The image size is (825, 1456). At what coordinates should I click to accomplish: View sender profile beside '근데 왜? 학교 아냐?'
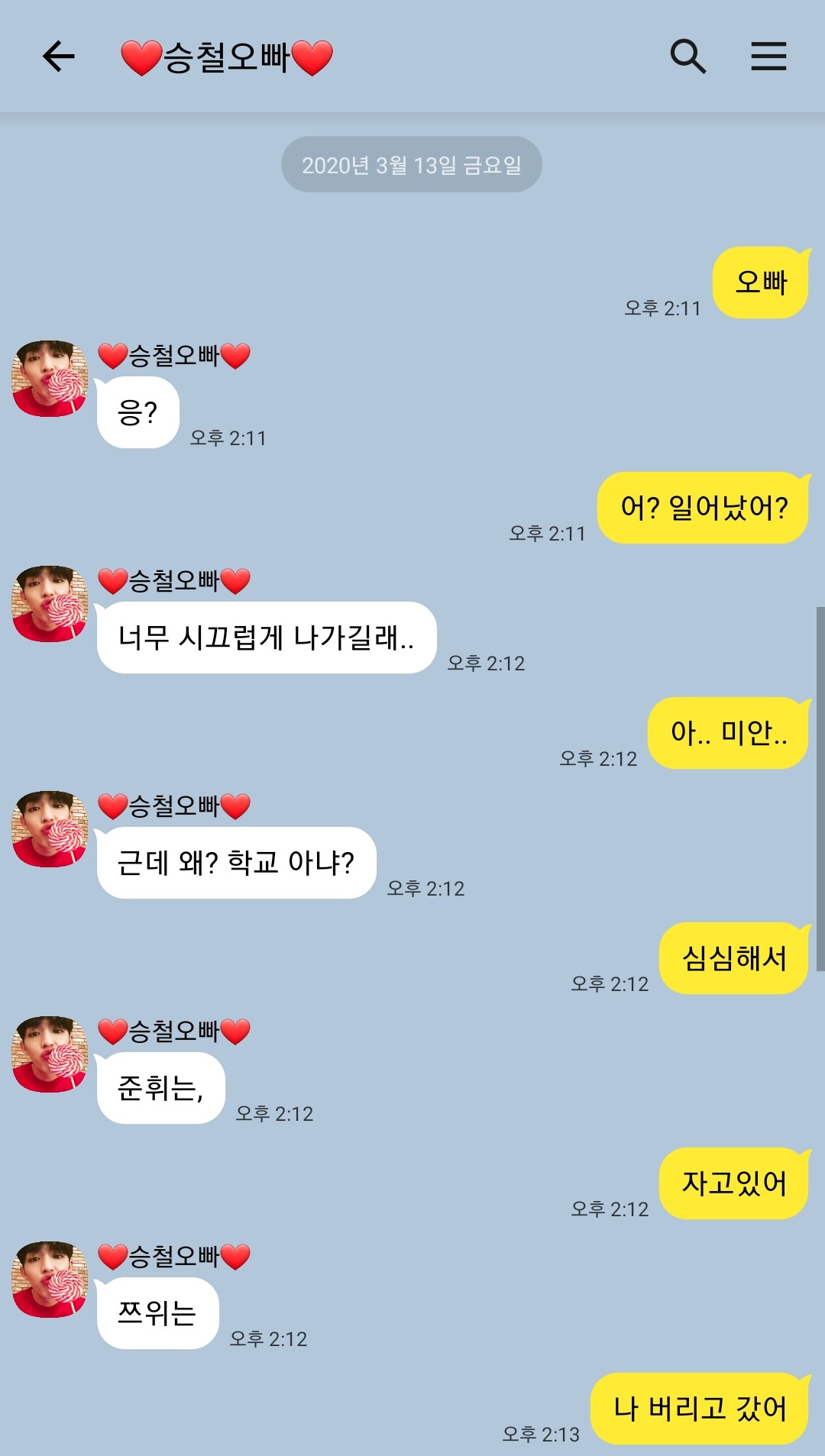click(50, 829)
